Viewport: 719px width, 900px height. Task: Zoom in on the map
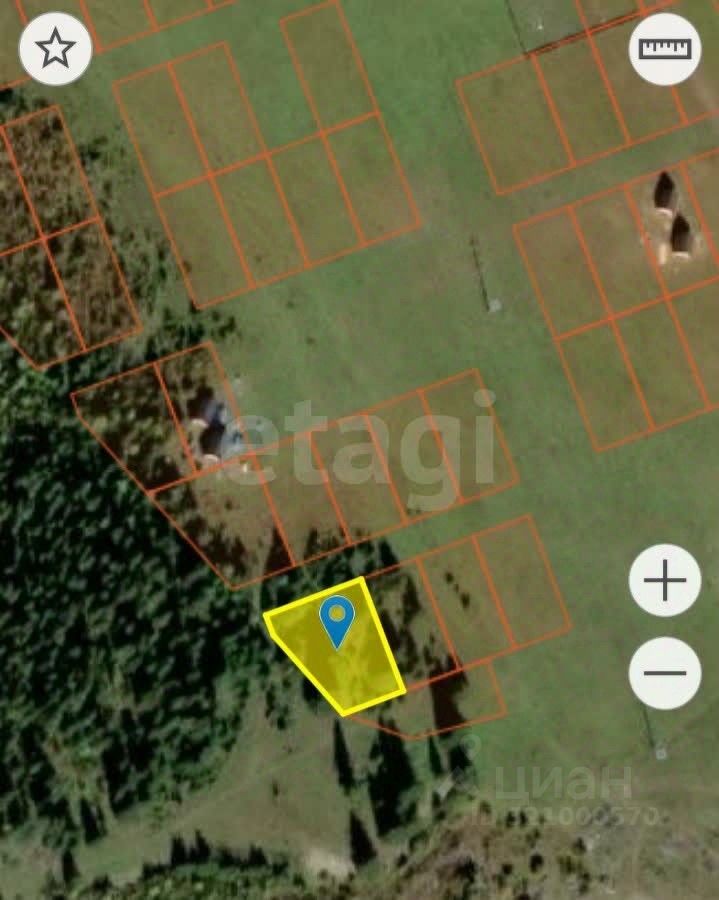pos(665,581)
